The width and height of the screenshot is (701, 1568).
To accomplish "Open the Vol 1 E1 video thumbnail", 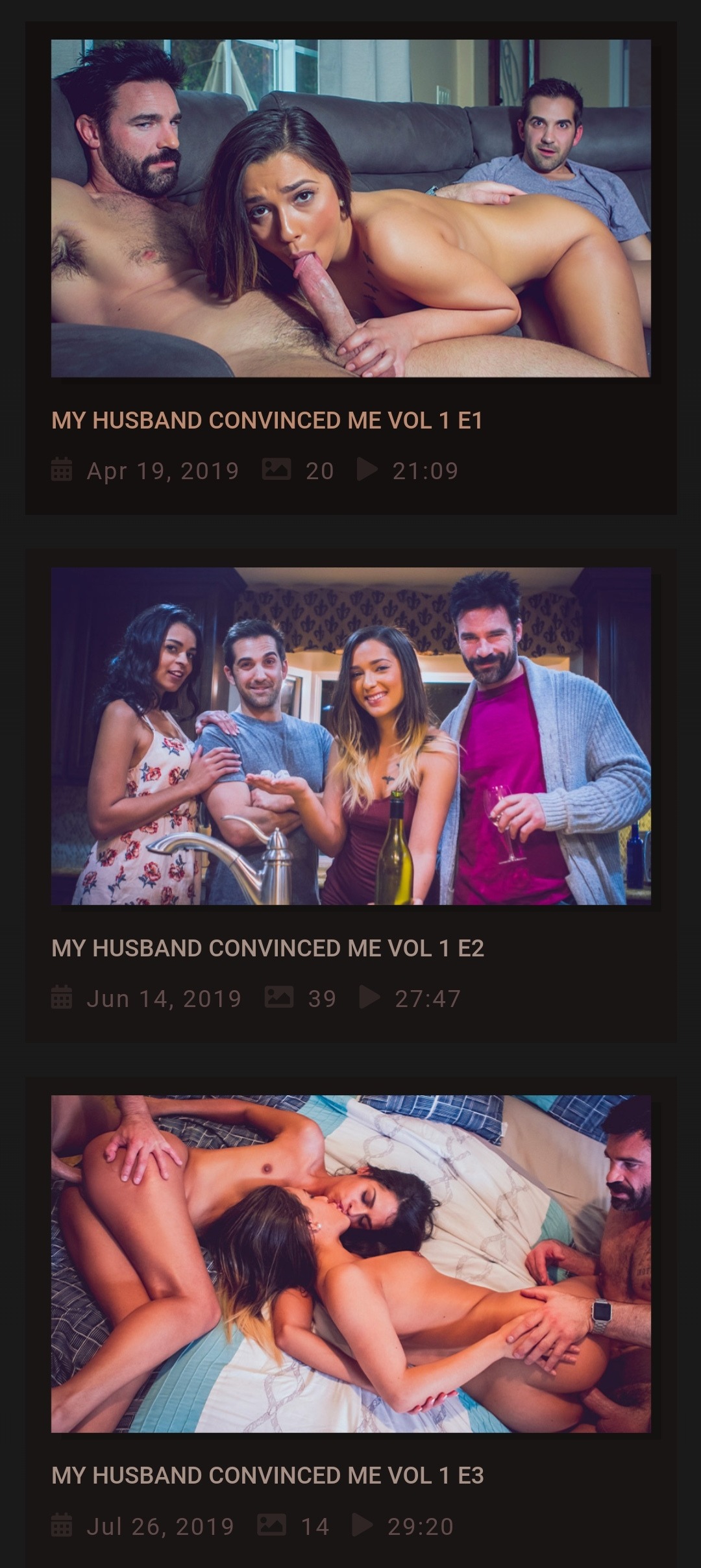I will coord(350,208).
